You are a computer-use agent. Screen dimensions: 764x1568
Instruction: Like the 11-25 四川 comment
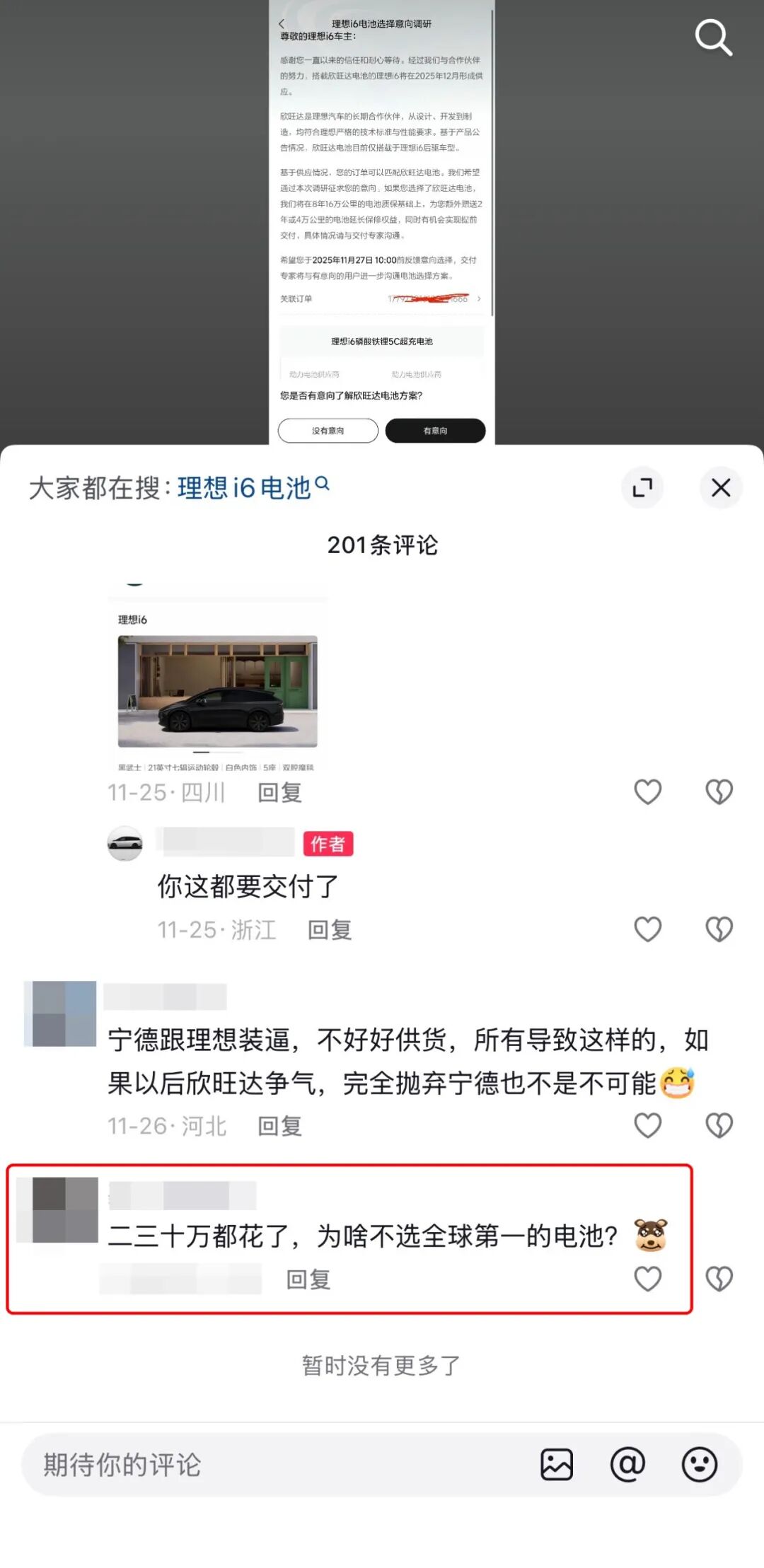(x=648, y=792)
